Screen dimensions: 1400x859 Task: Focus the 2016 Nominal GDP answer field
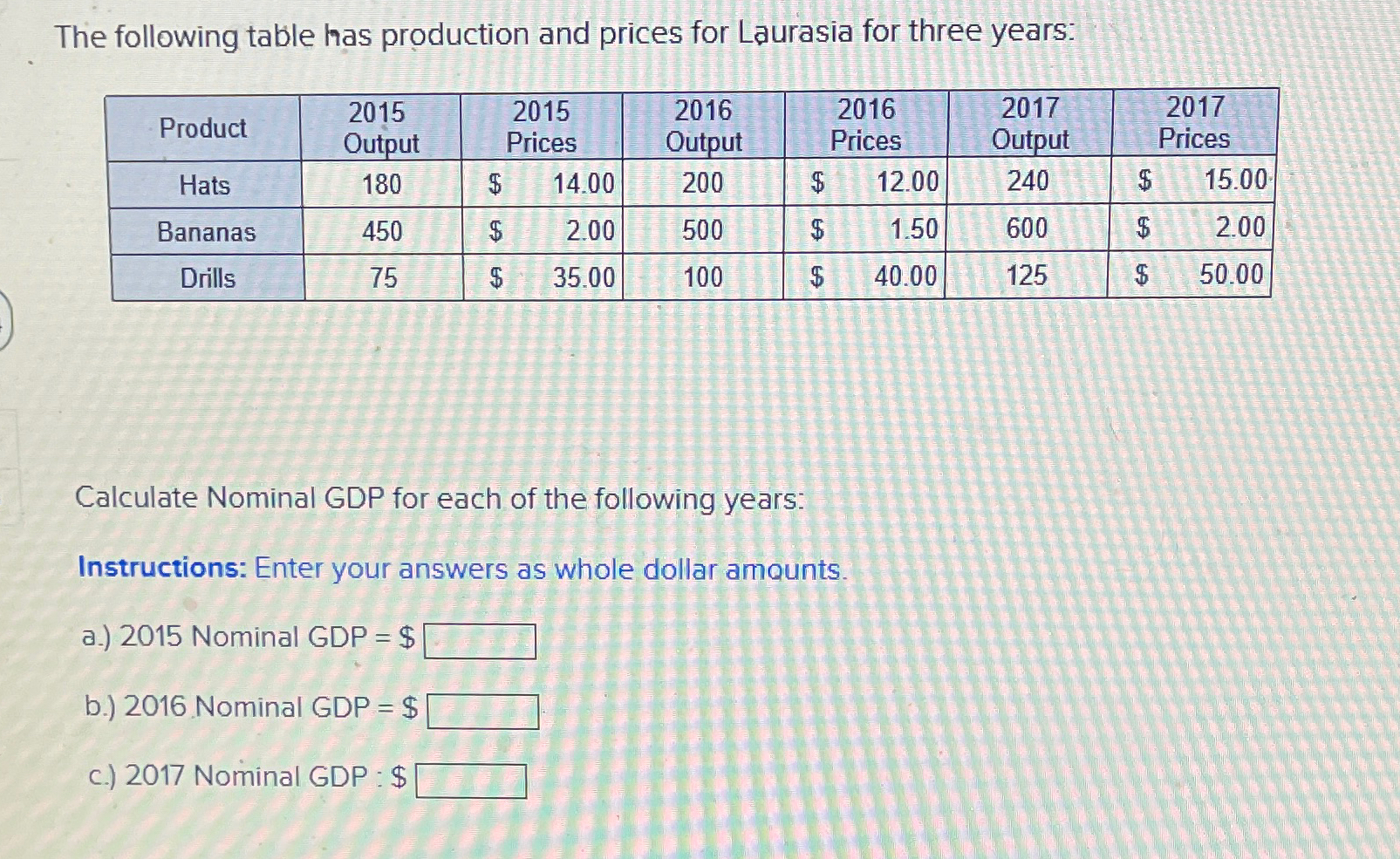tap(482, 712)
